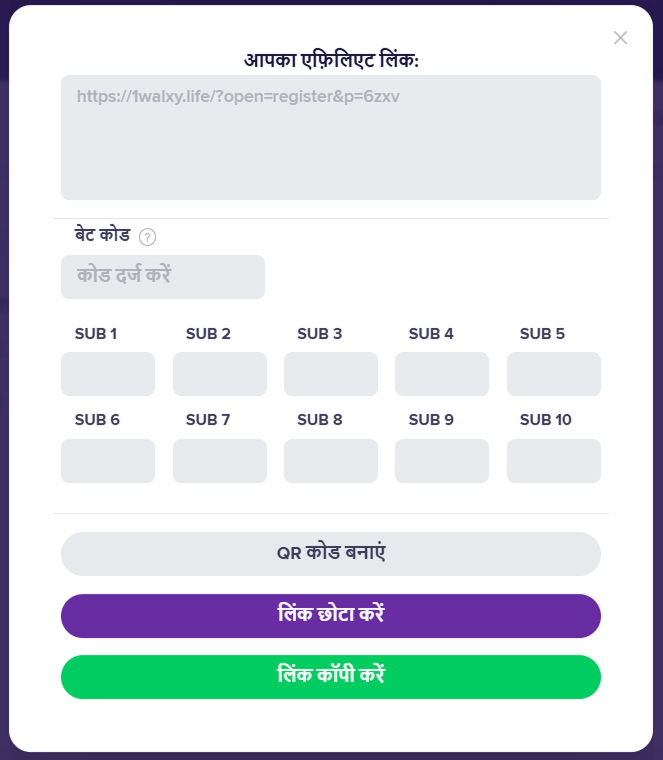Select the SUB 2 field
Screen dimensions: 663x760
pos(219,374)
